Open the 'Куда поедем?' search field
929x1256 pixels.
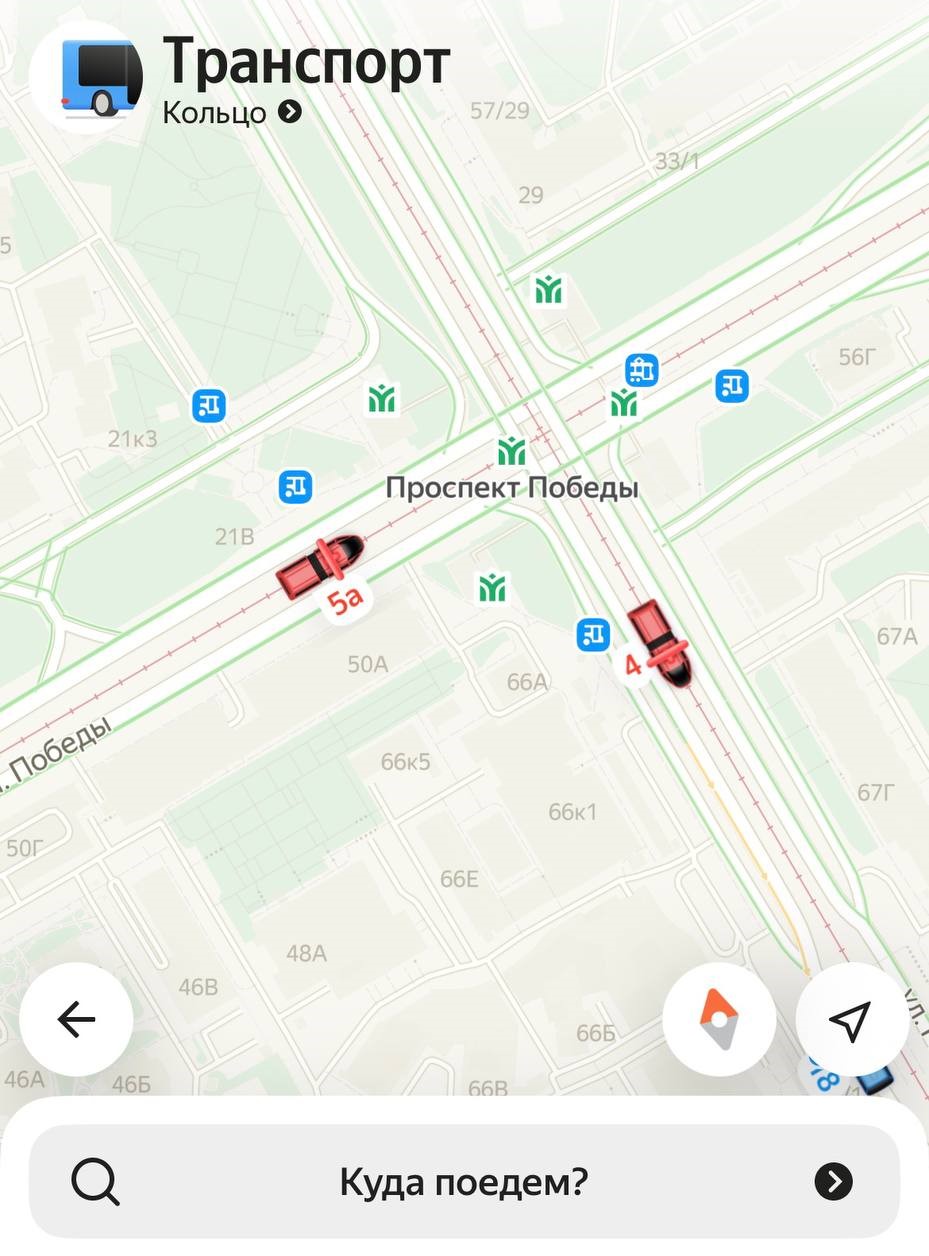[x=463, y=1182]
